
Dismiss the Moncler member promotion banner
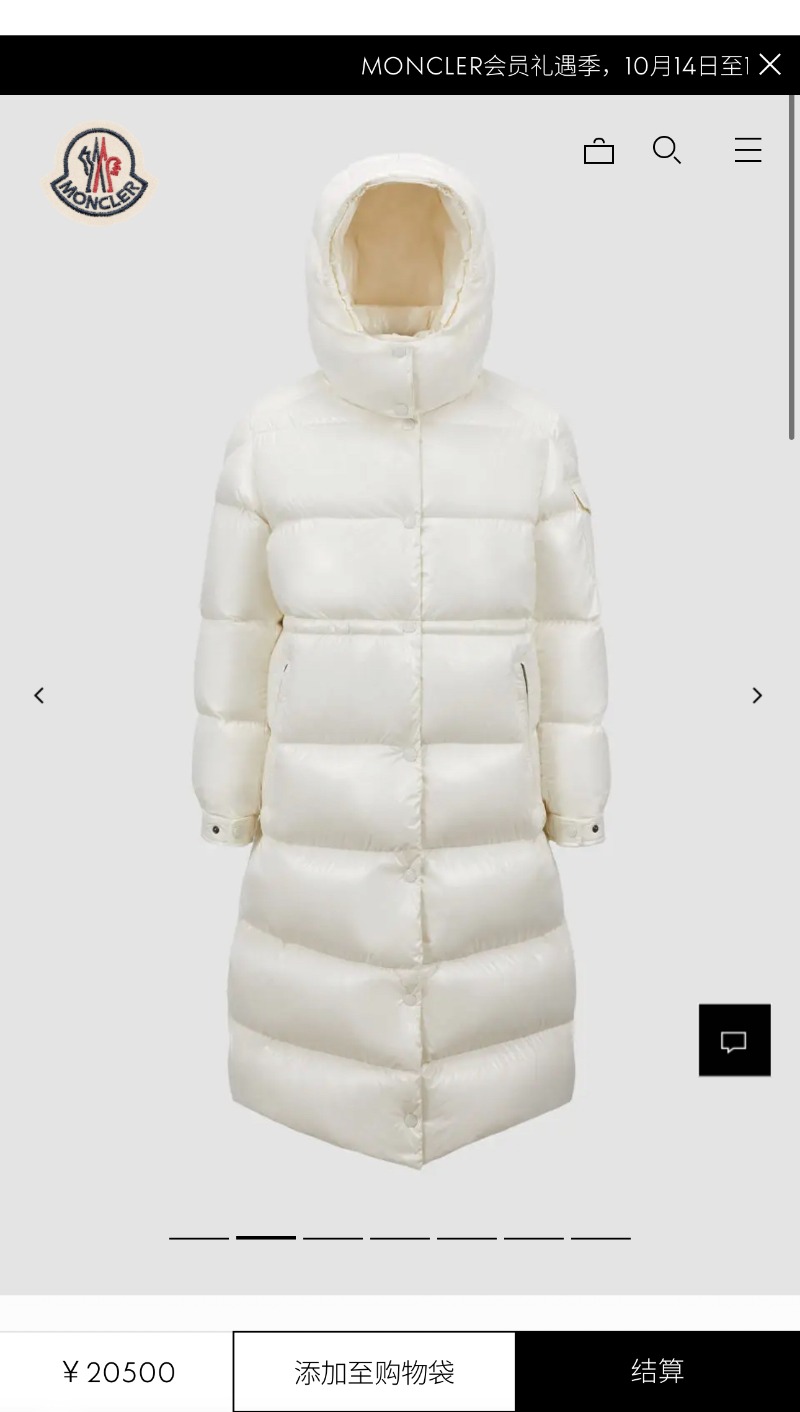(x=769, y=65)
